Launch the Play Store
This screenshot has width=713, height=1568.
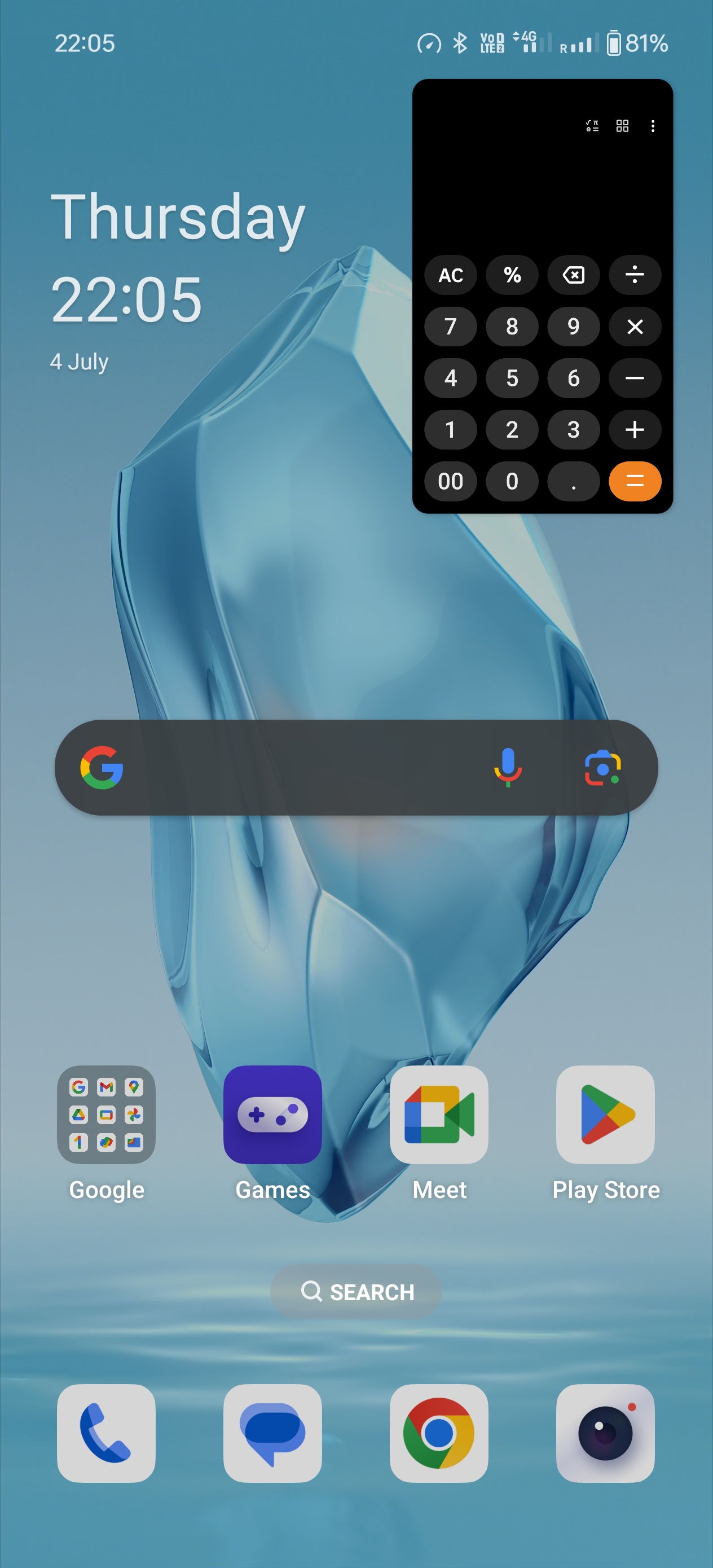coord(605,1115)
